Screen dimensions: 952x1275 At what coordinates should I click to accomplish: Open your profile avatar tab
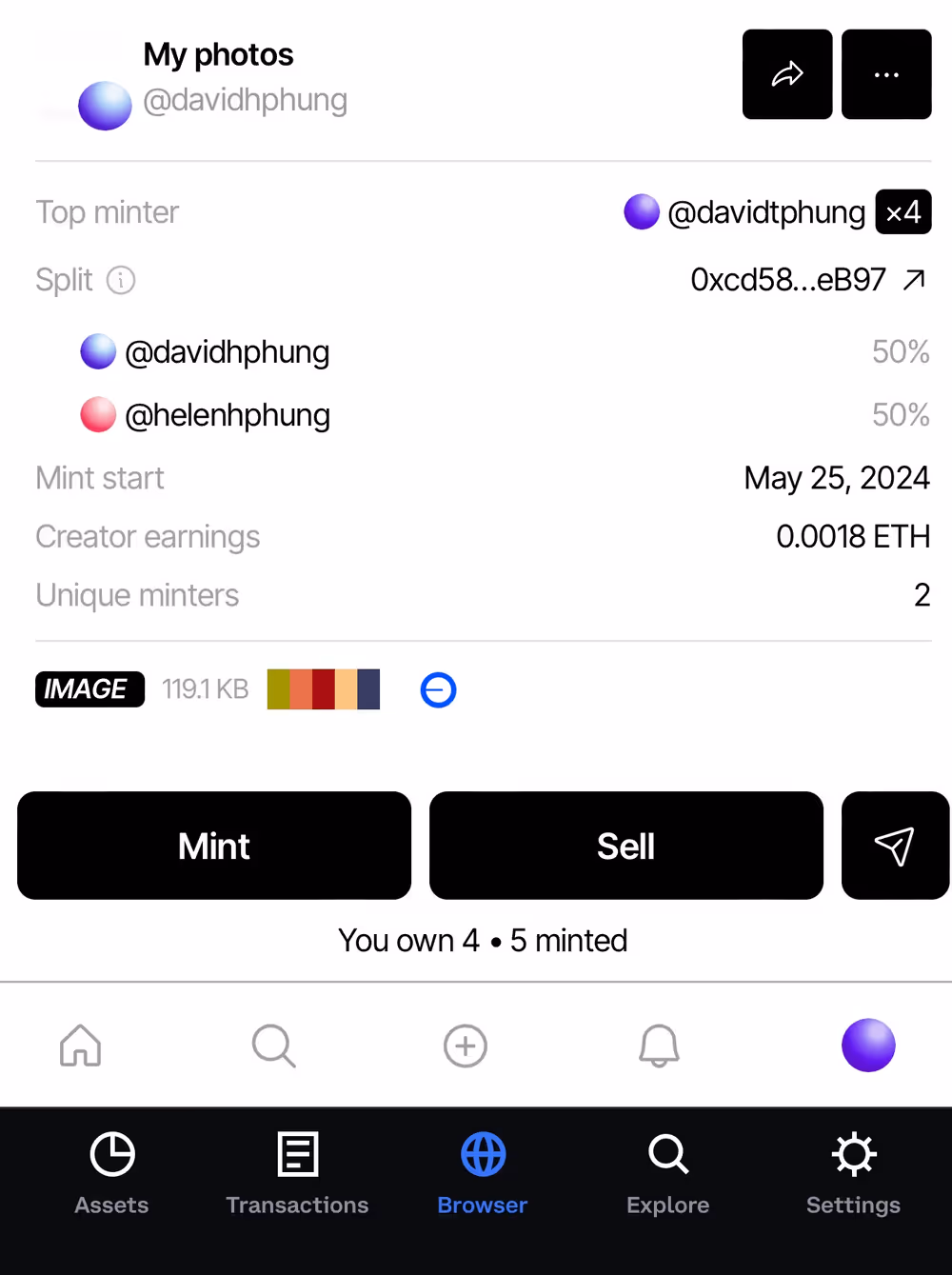coord(868,1046)
